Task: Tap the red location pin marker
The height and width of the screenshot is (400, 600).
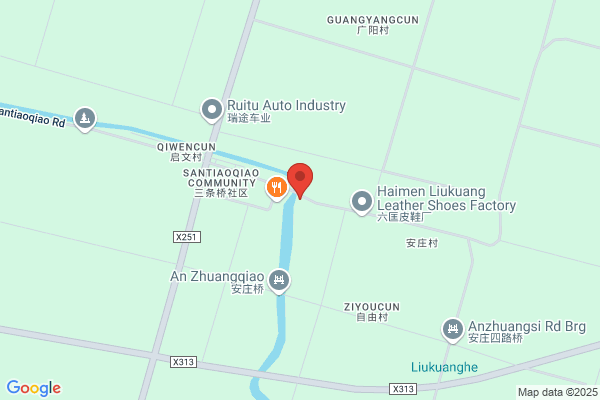Action: tap(300, 181)
